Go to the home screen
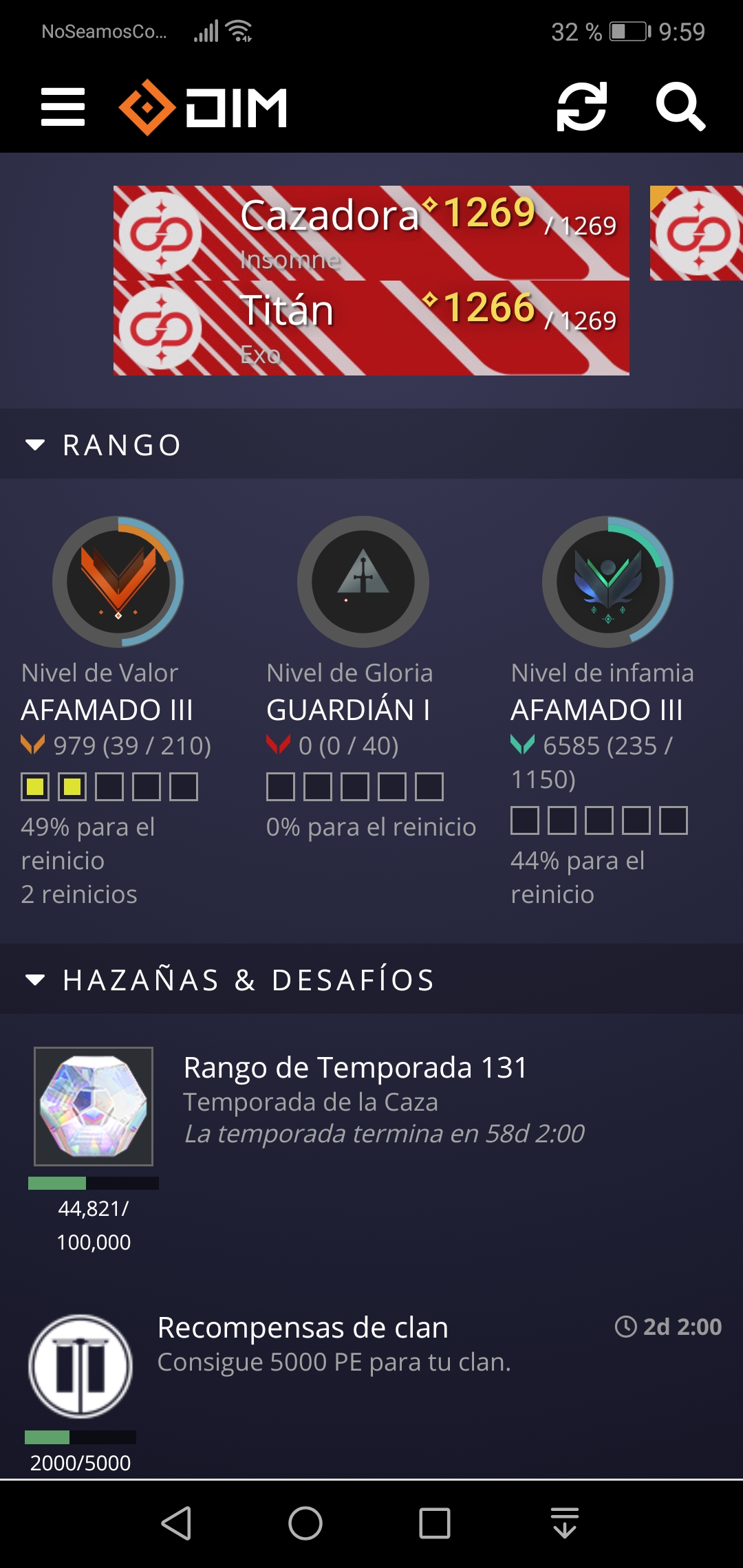 pyautogui.click(x=305, y=1523)
